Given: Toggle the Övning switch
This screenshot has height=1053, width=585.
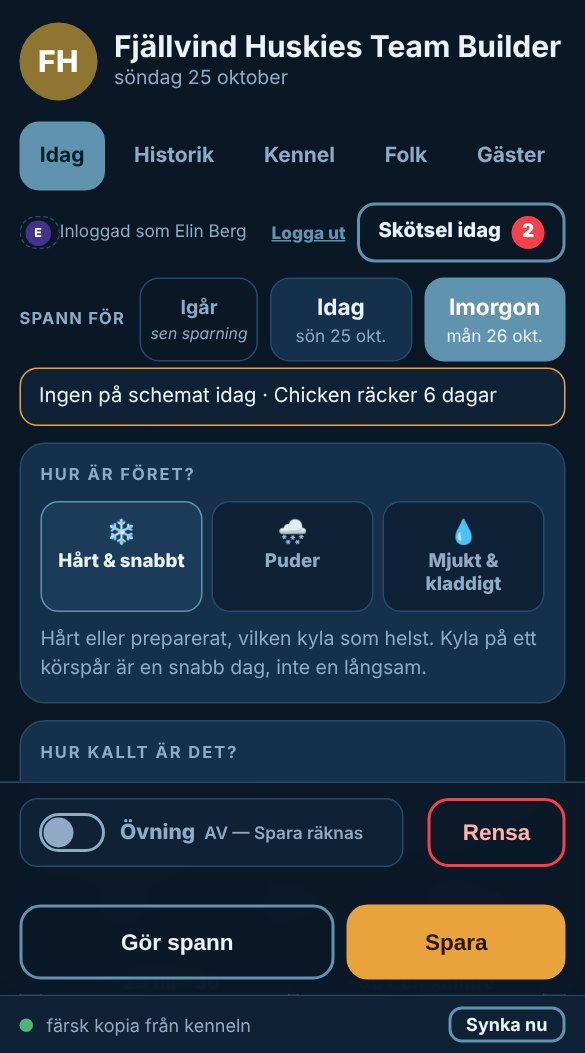Looking at the screenshot, I should pos(72,832).
